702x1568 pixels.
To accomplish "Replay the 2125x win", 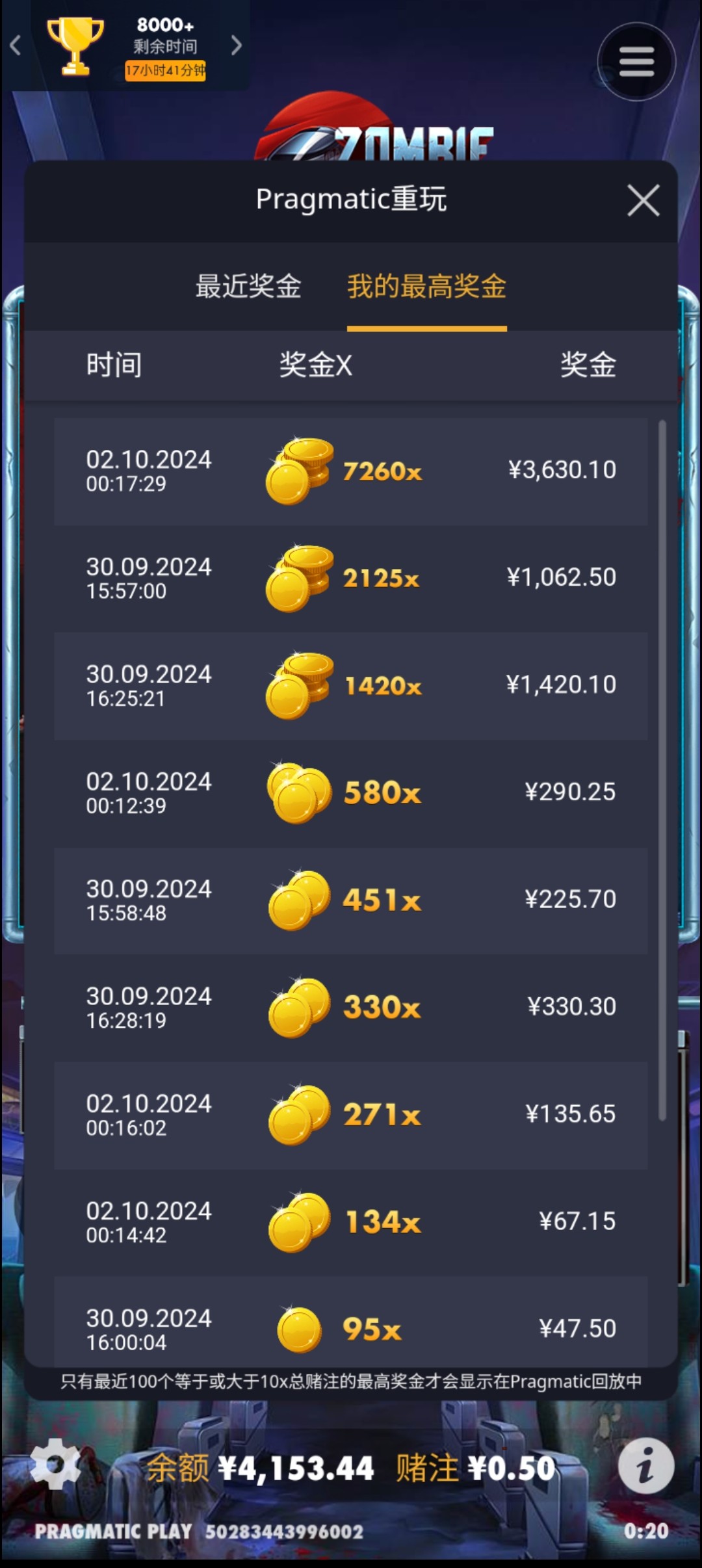I will point(351,579).
